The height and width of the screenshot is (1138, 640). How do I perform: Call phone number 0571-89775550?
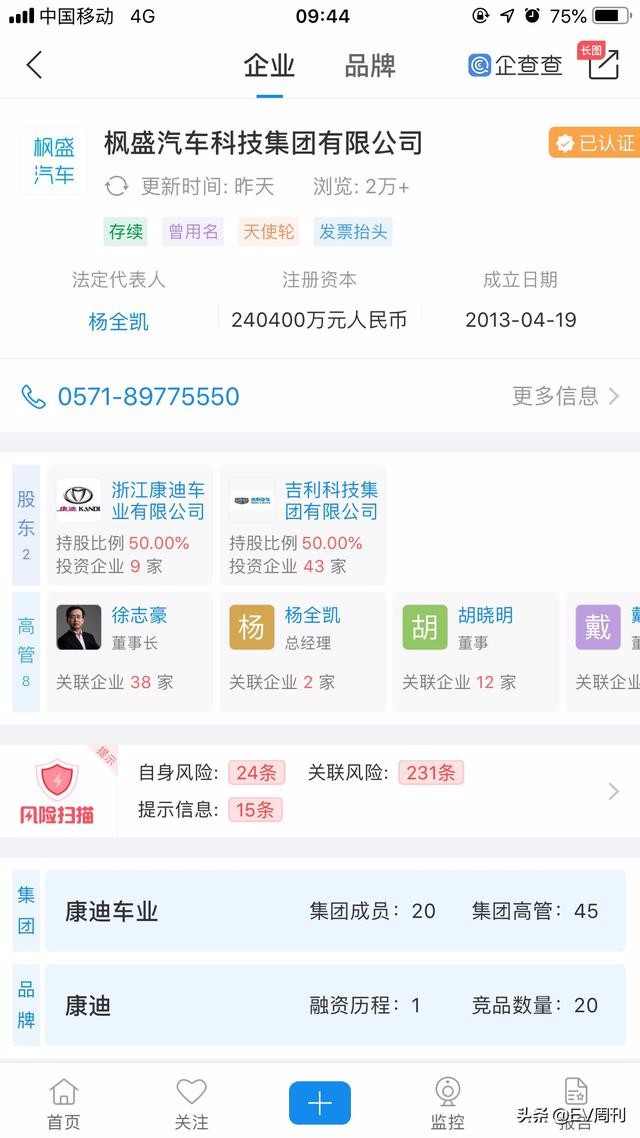coord(148,396)
